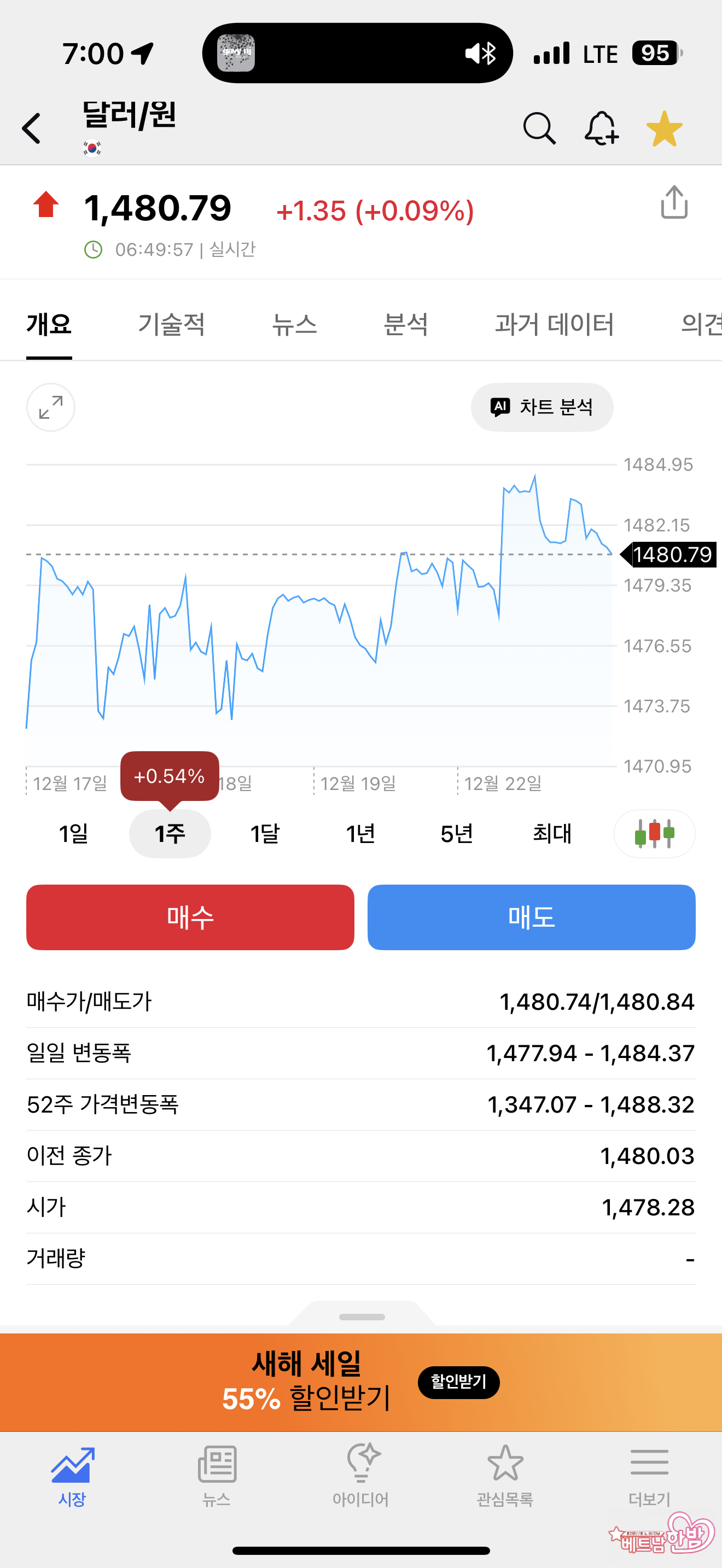Toggle the yellow watchlist star
722x1568 pixels.
pos(664,128)
